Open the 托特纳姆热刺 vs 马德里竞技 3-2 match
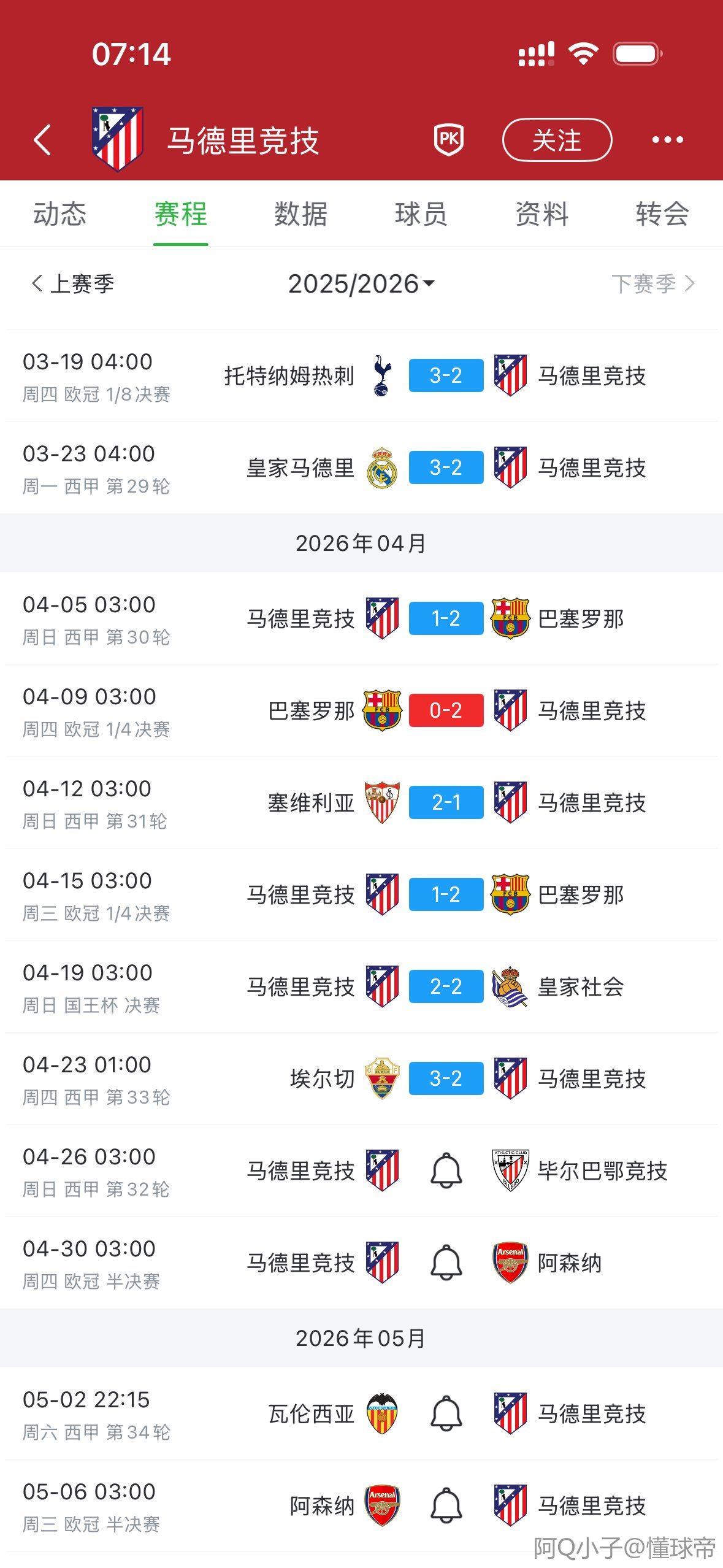723x1568 pixels. 446,375
